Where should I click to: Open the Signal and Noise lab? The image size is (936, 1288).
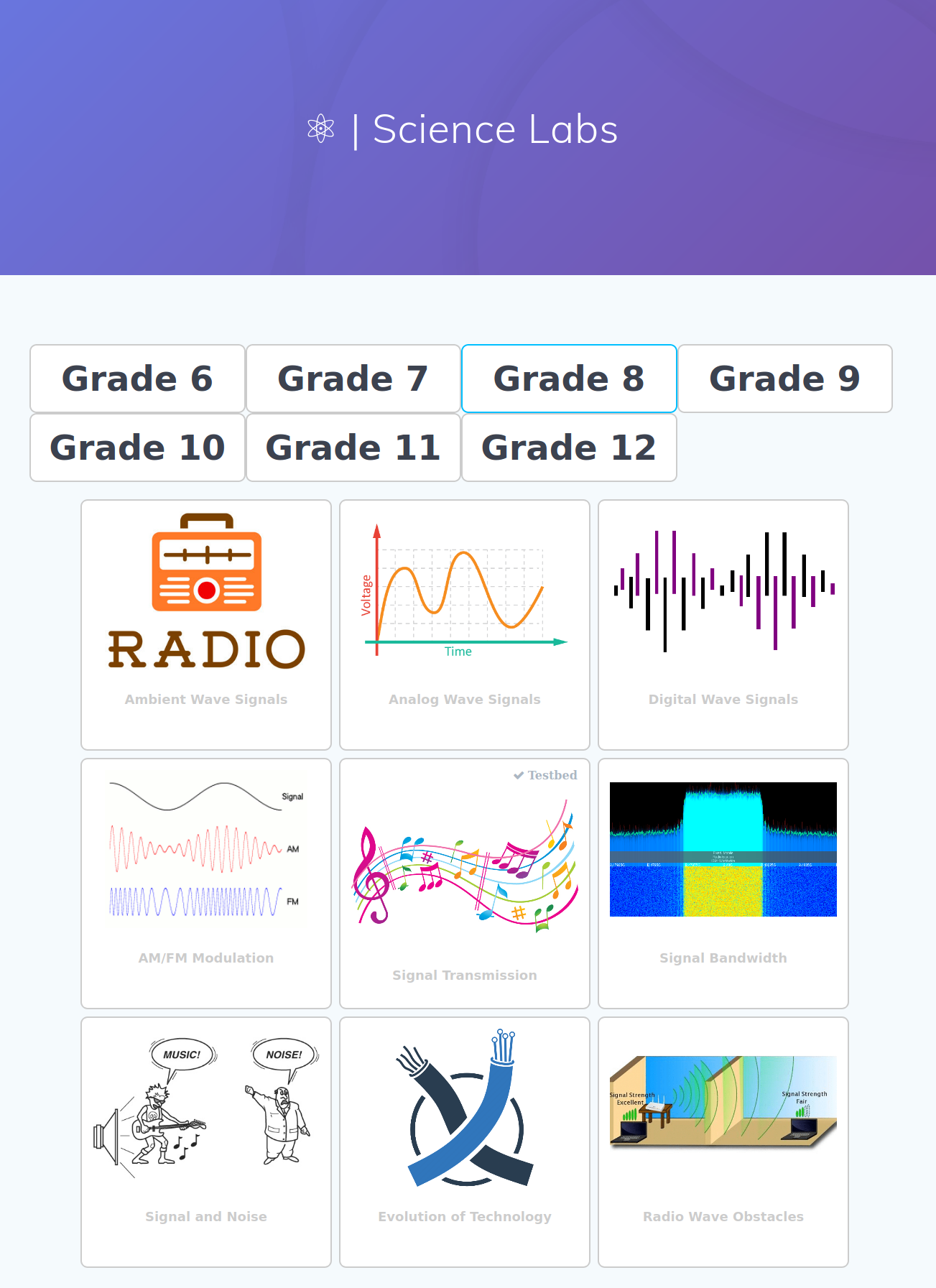(206, 1141)
